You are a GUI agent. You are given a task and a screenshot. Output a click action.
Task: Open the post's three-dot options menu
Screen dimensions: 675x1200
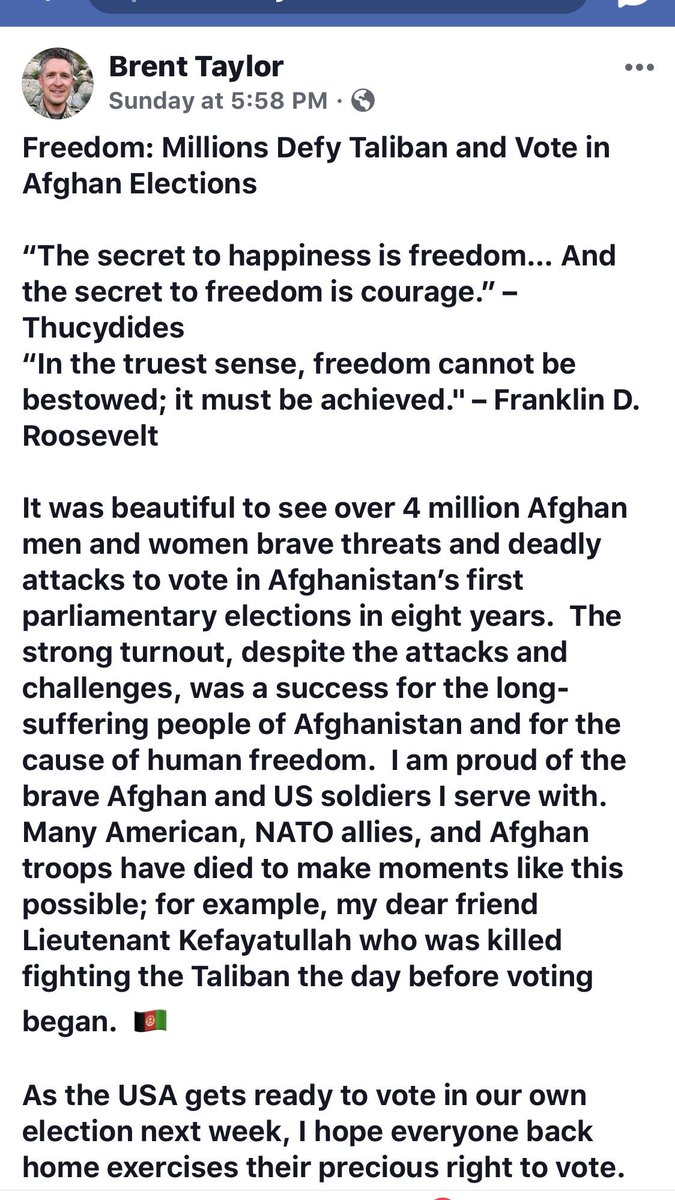638,68
